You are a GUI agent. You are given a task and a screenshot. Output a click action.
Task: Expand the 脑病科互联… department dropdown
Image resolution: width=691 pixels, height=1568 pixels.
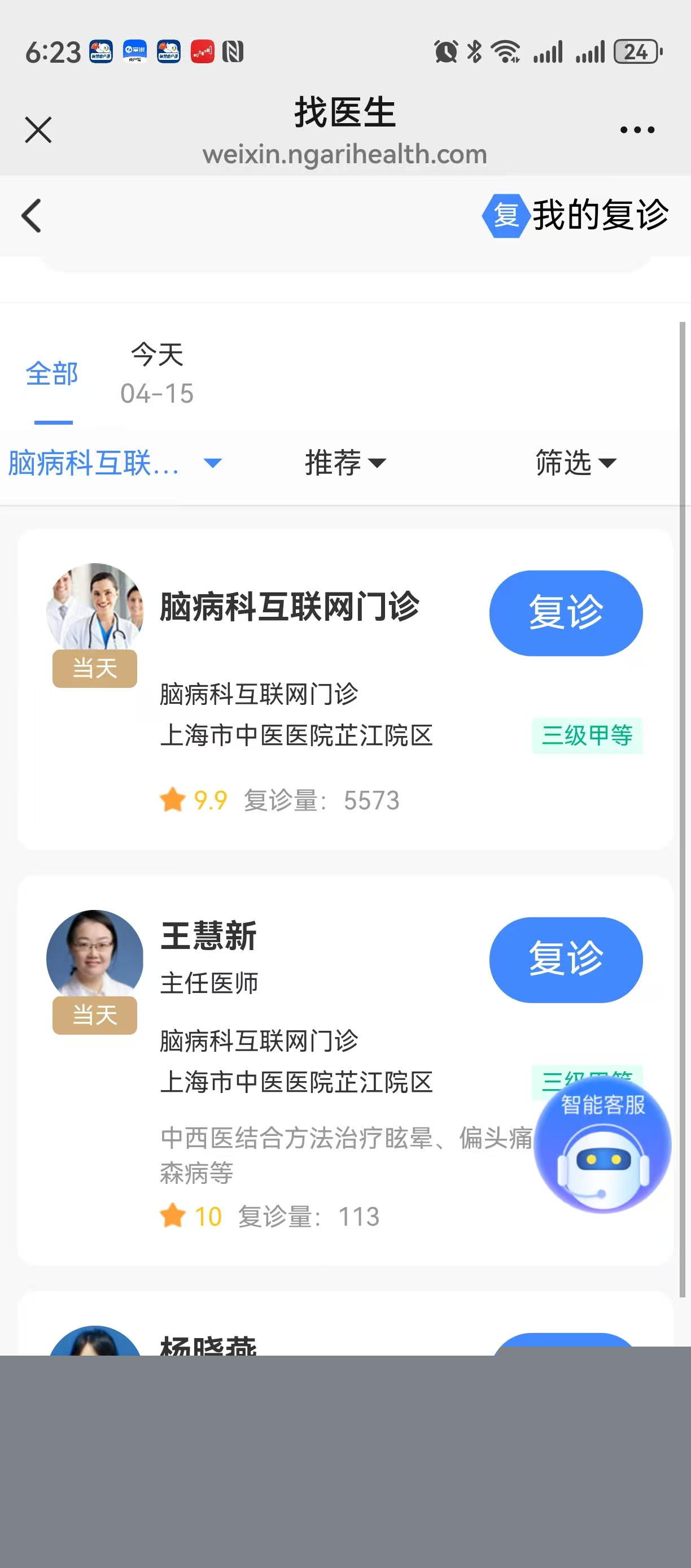[x=115, y=463]
